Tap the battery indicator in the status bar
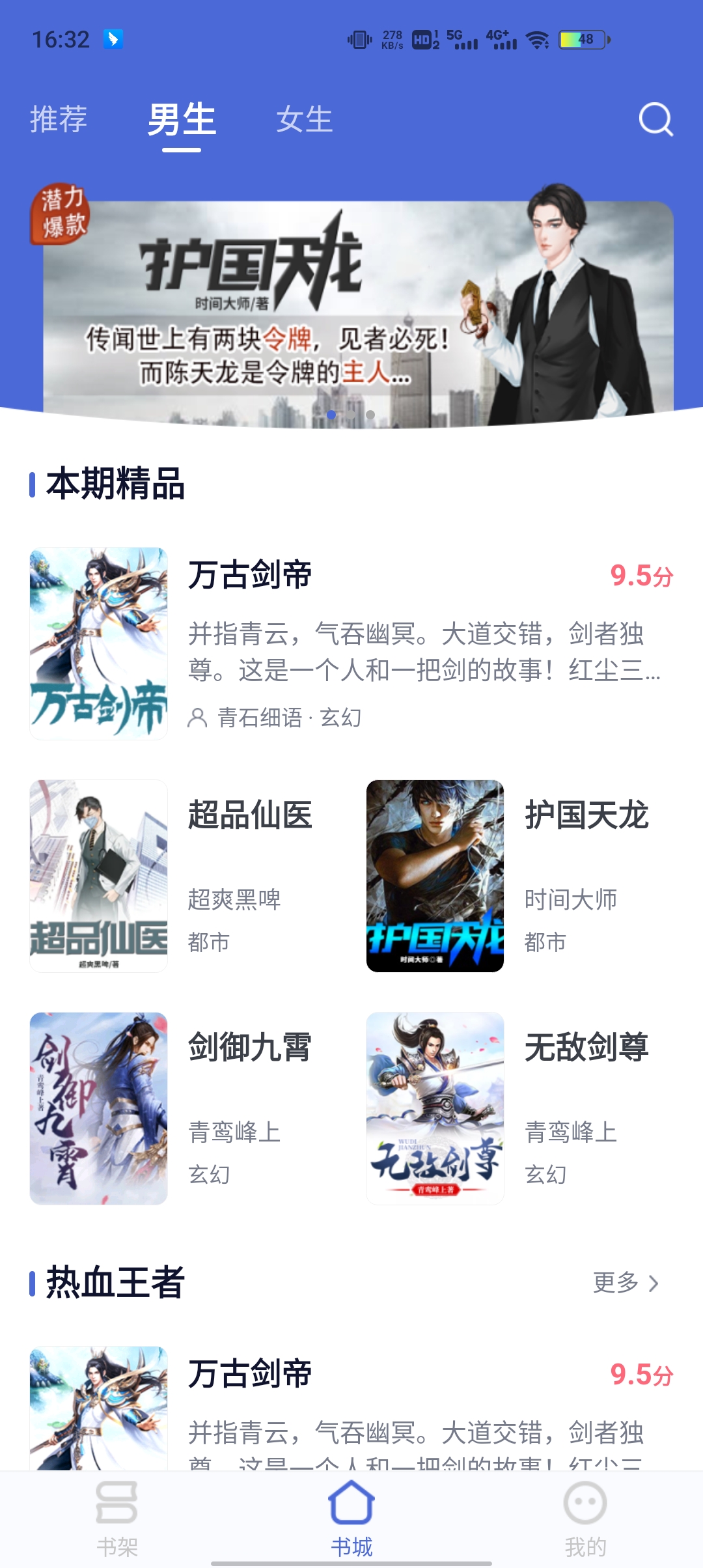The height and width of the screenshot is (1568, 703). [x=581, y=40]
